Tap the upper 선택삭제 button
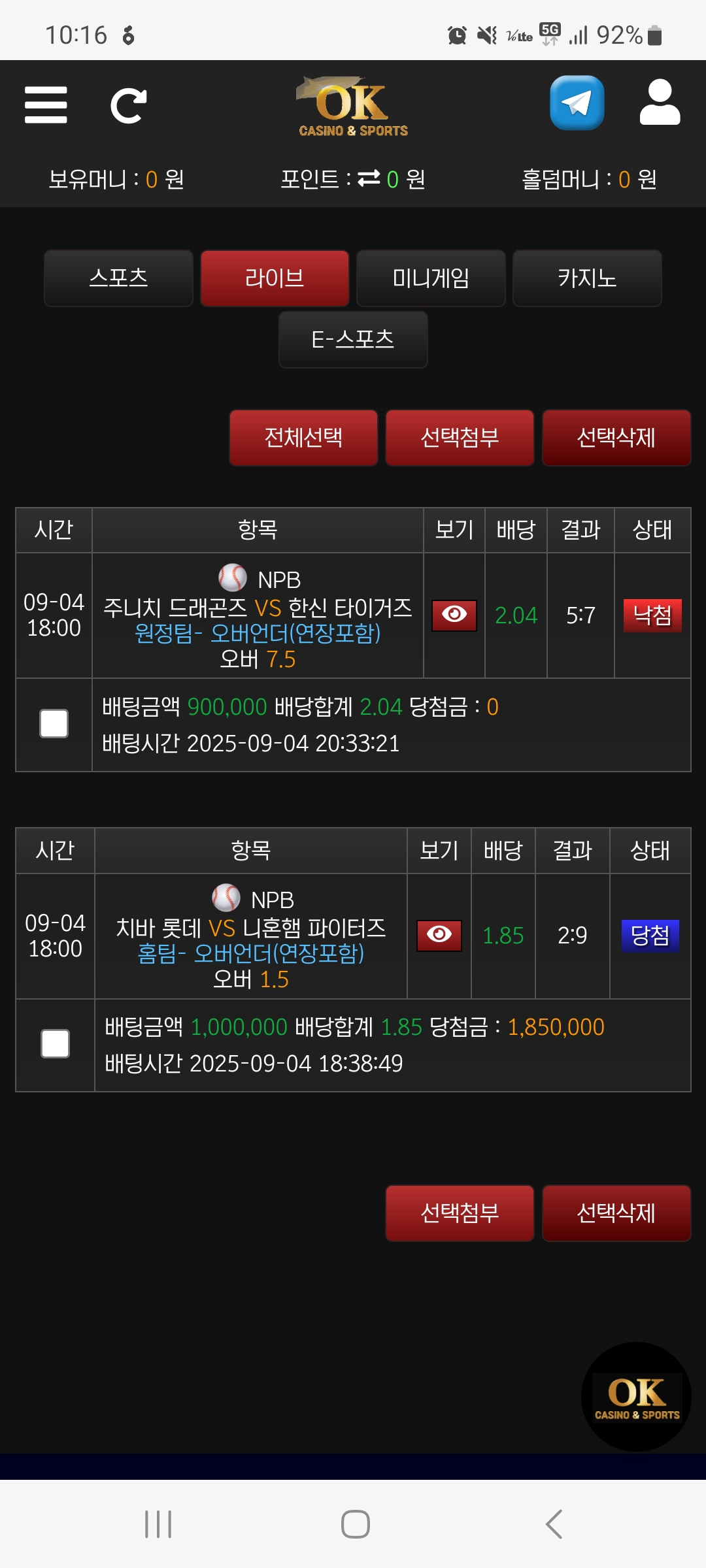Image resolution: width=706 pixels, height=1568 pixels. tap(616, 438)
